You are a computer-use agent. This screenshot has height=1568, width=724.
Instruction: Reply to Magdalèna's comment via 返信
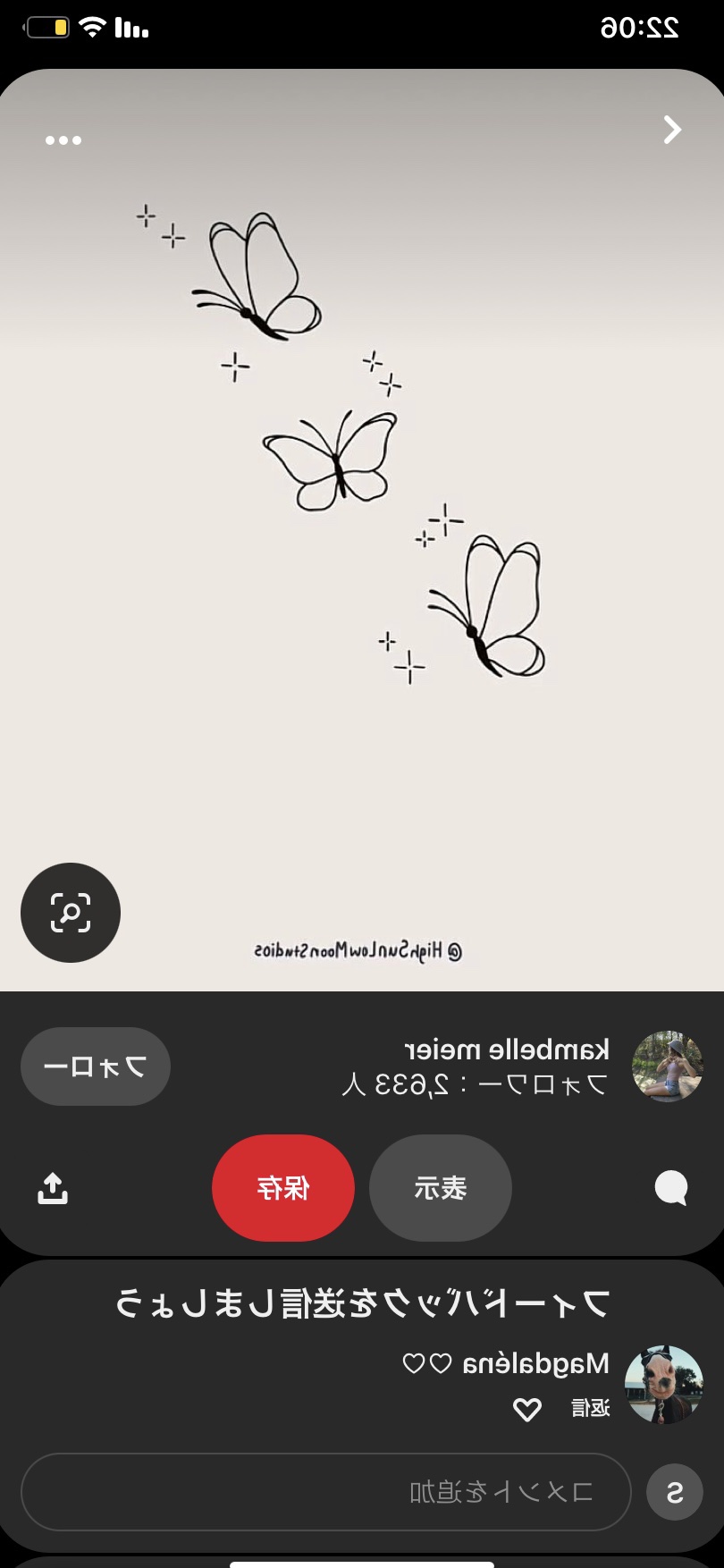pyautogui.click(x=591, y=1409)
